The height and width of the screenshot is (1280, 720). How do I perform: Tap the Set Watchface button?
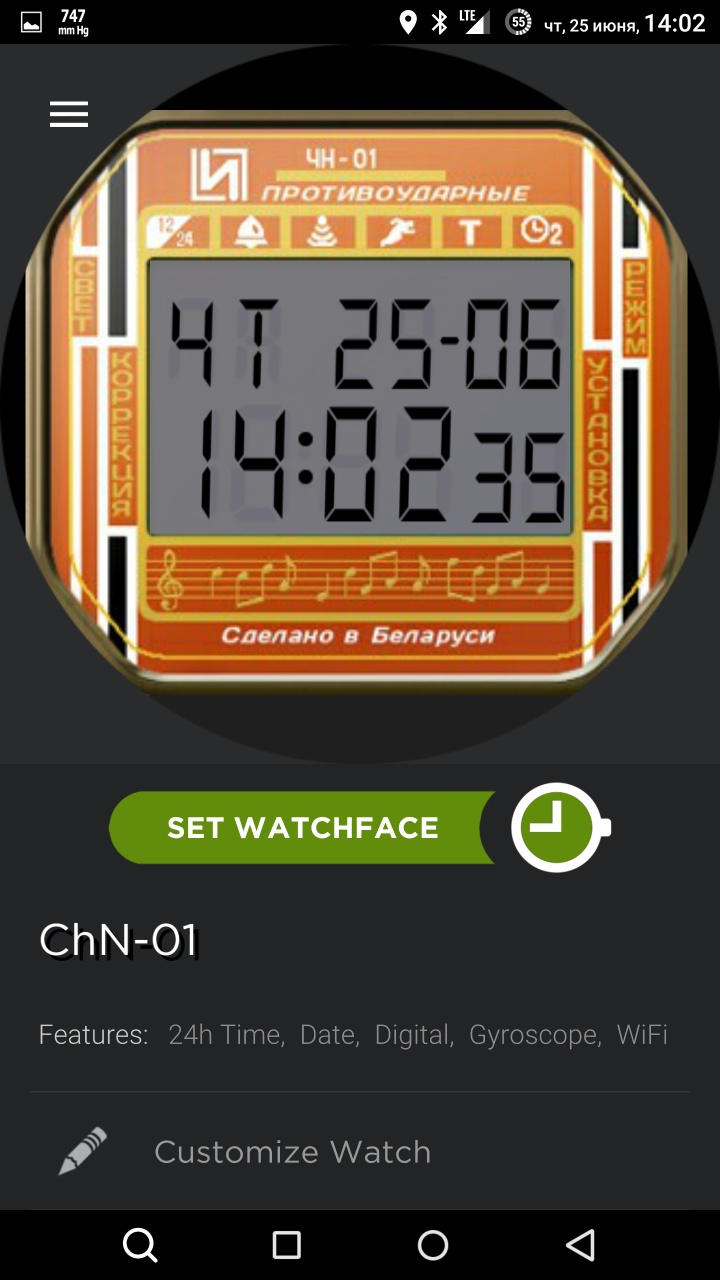pos(303,828)
